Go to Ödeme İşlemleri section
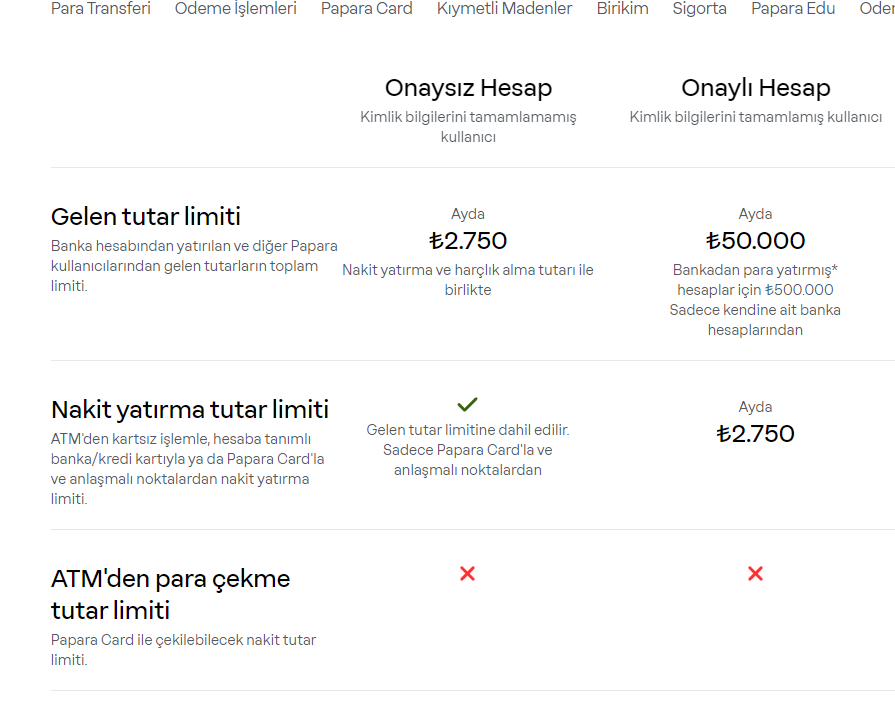Image resolution: width=895 pixels, height=701 pixels. pos(235,9)
